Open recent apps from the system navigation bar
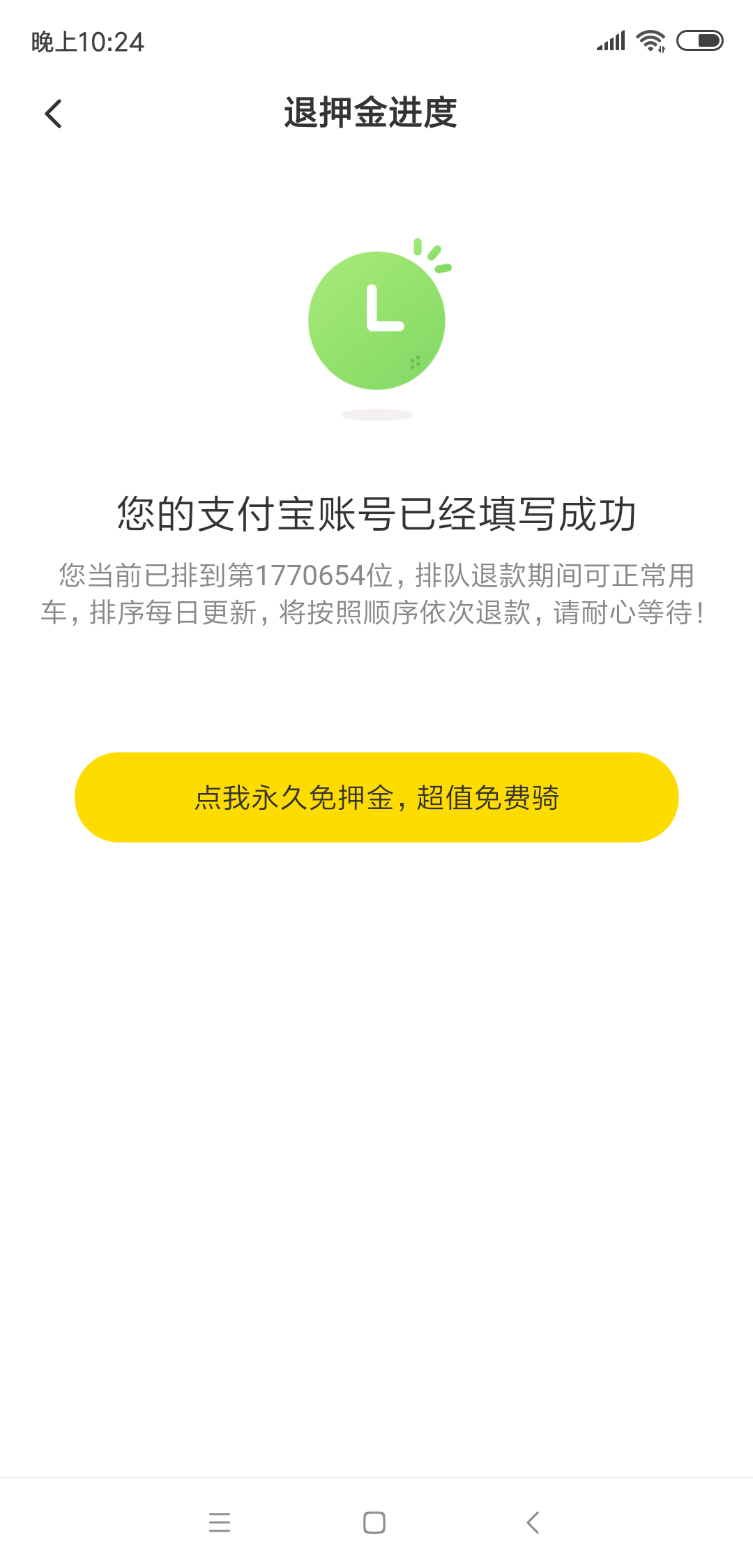This screenshot has height=1568, width=753. tap(220, 1522)
